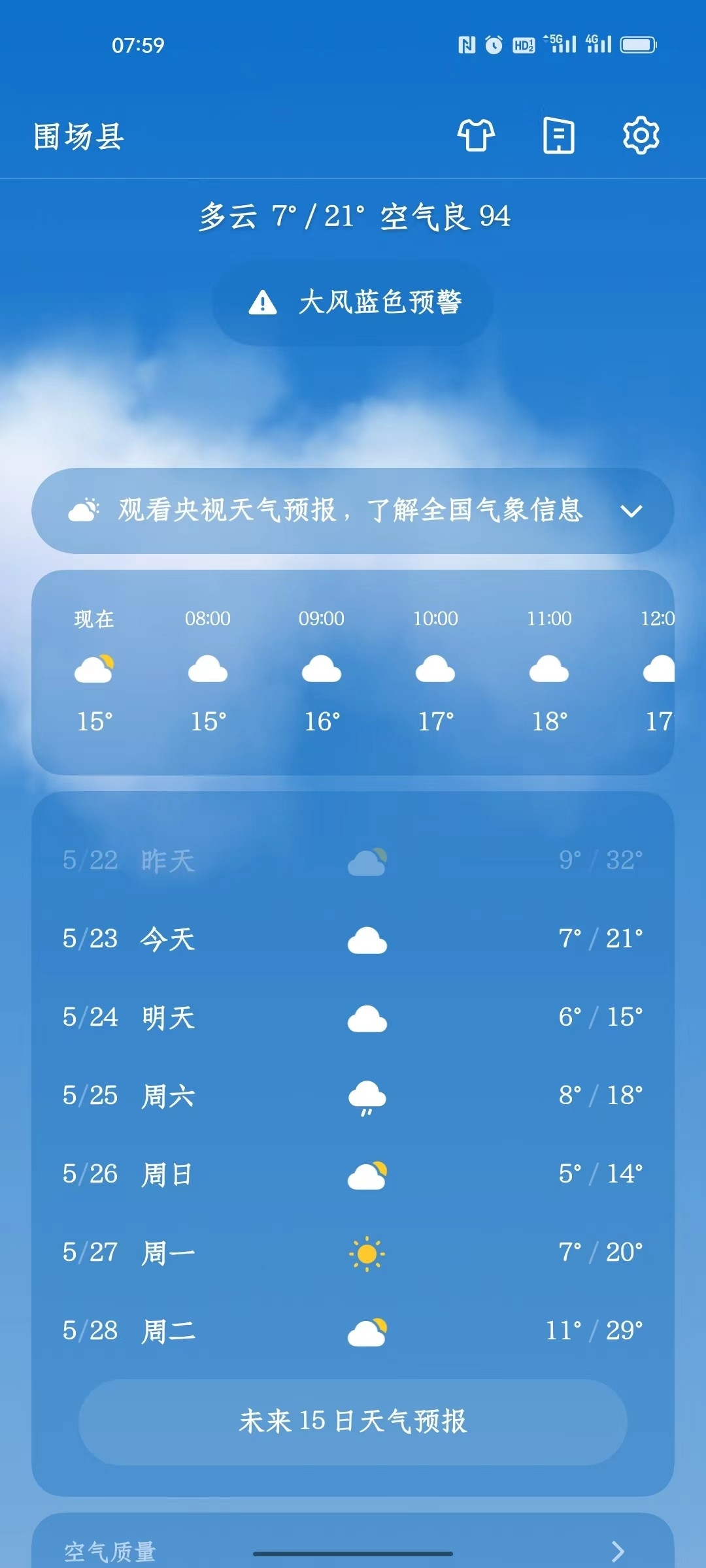706x1568 pixels.
Task: Open the 空气质量 air quality card
Action: tap(353, 1547)
